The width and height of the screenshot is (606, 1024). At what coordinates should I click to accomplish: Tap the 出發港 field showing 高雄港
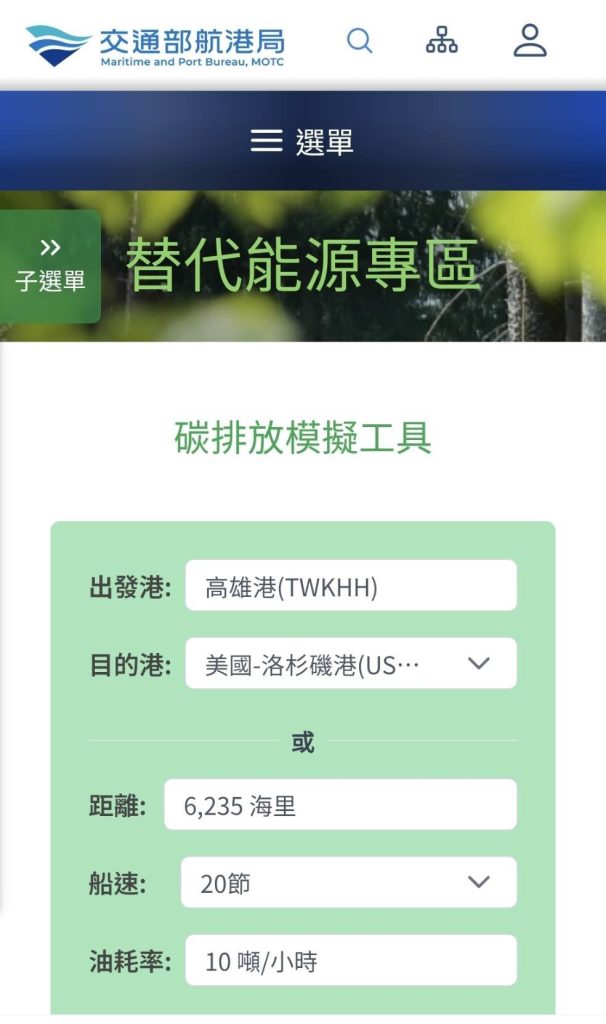(350, 586)
